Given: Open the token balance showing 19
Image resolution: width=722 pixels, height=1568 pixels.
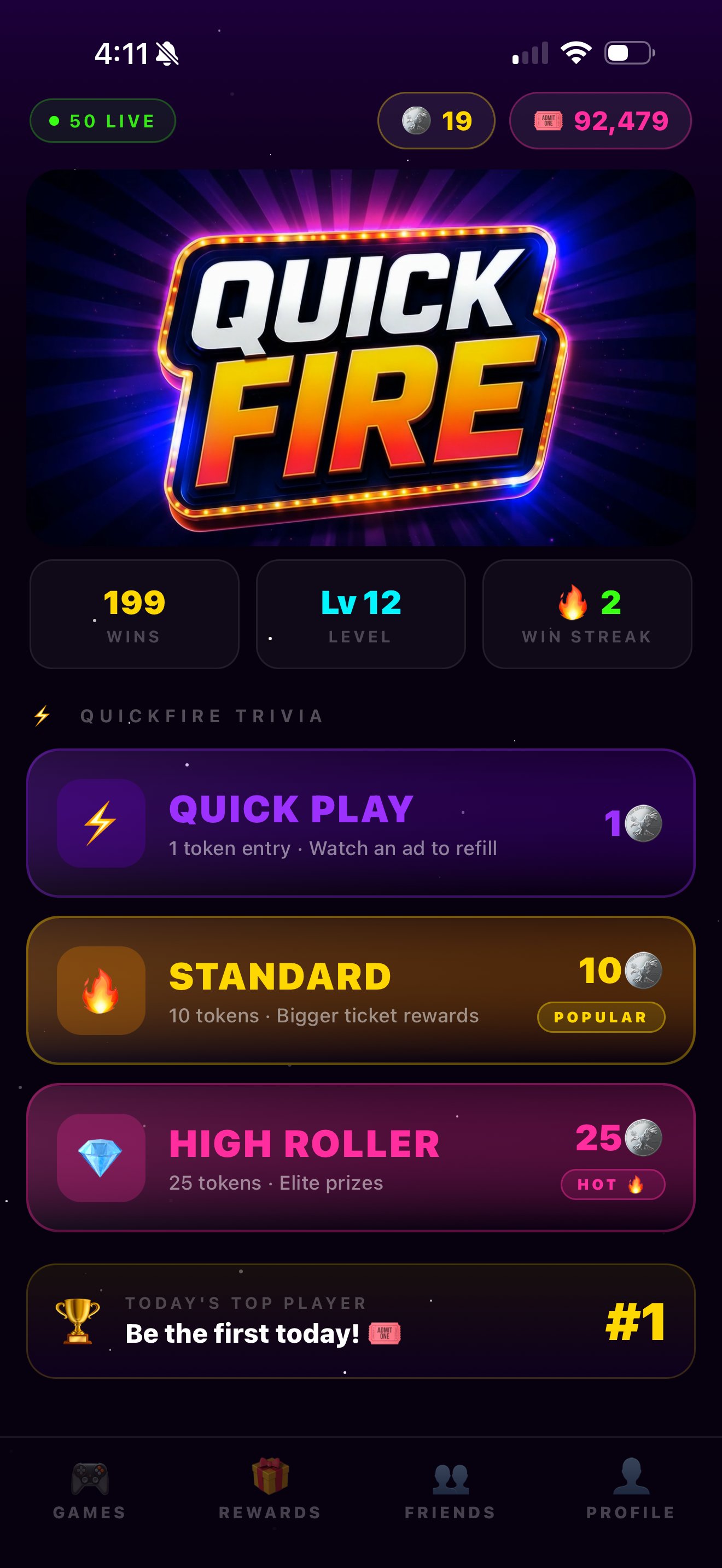Looking at the screenshot, I should coord(436,120).
